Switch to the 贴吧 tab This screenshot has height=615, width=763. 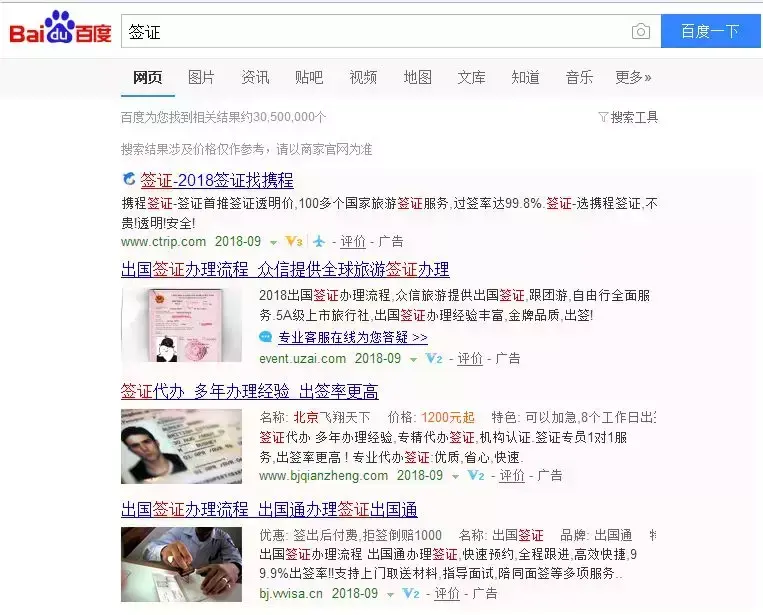[x=309, y=77]
